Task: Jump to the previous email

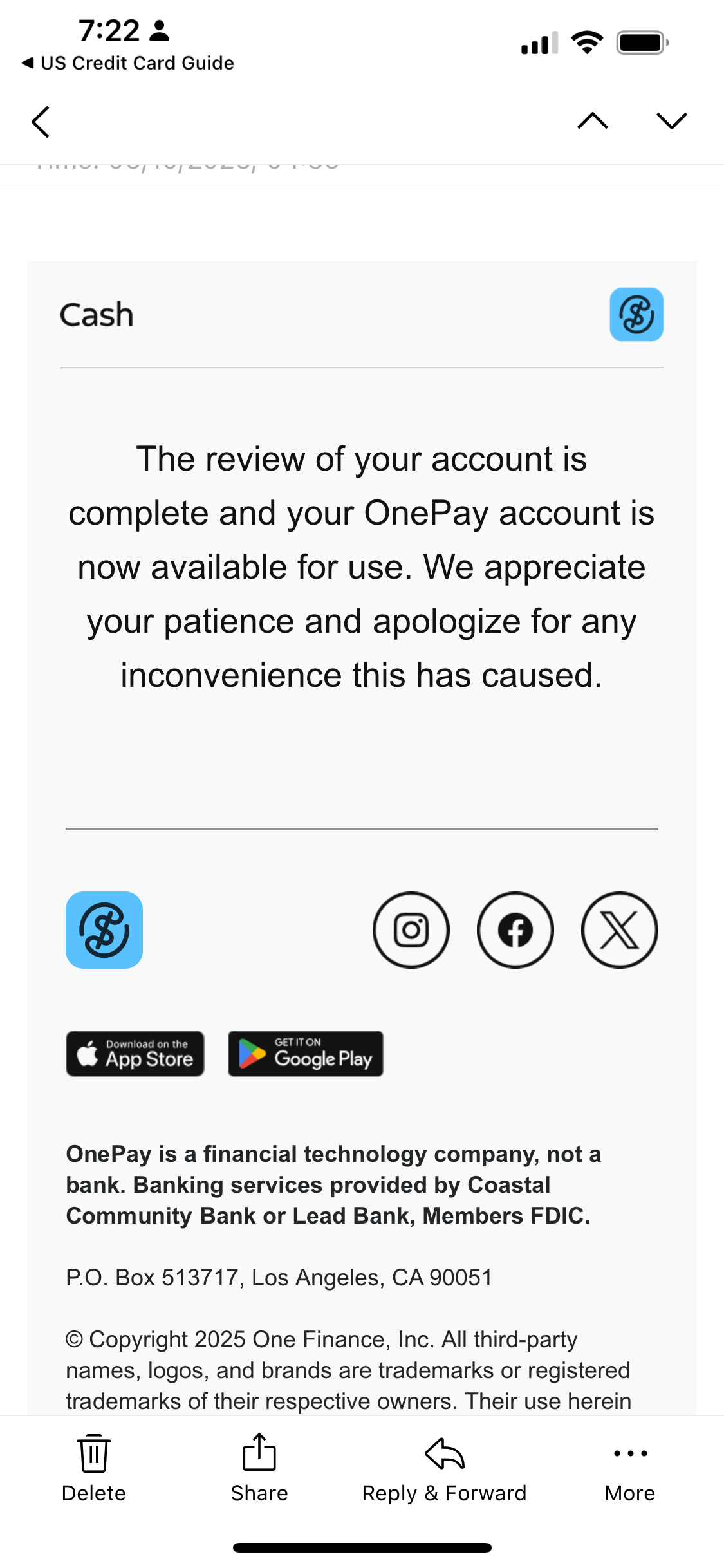Action: [592, 121]
